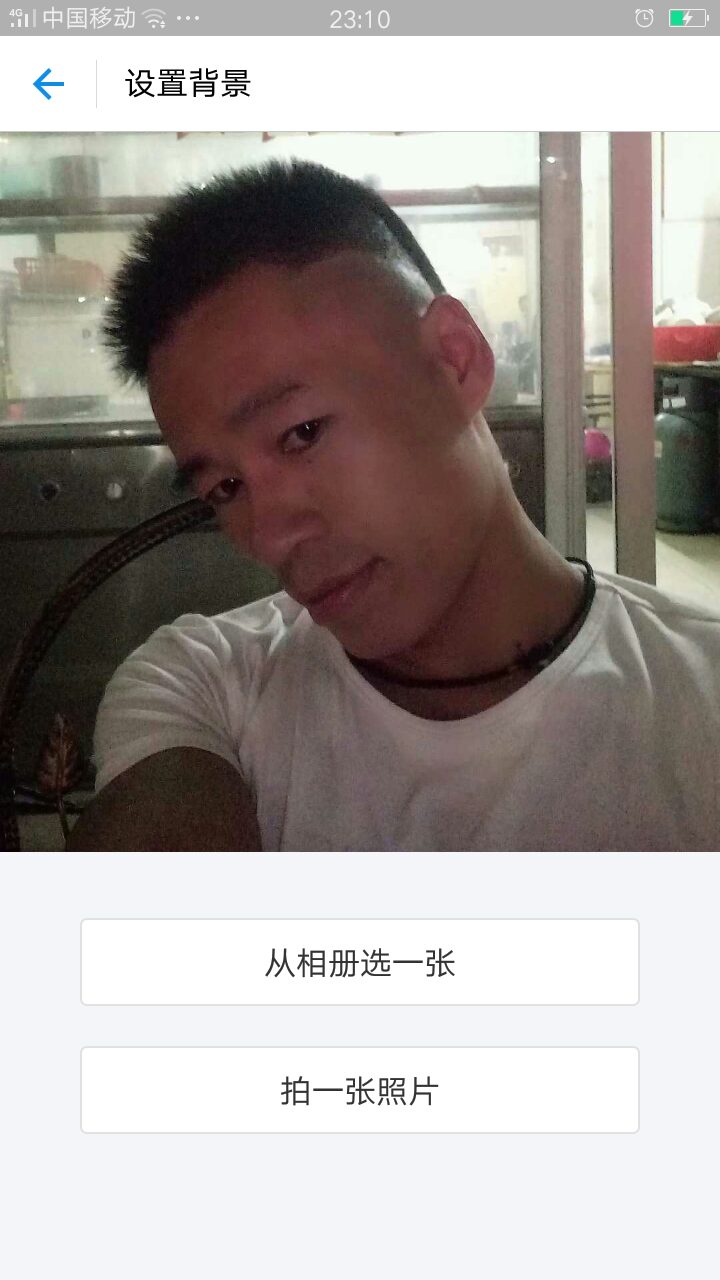
Task: Choose 从相册选一张 to pick from the album
Action: pos(360,962)
